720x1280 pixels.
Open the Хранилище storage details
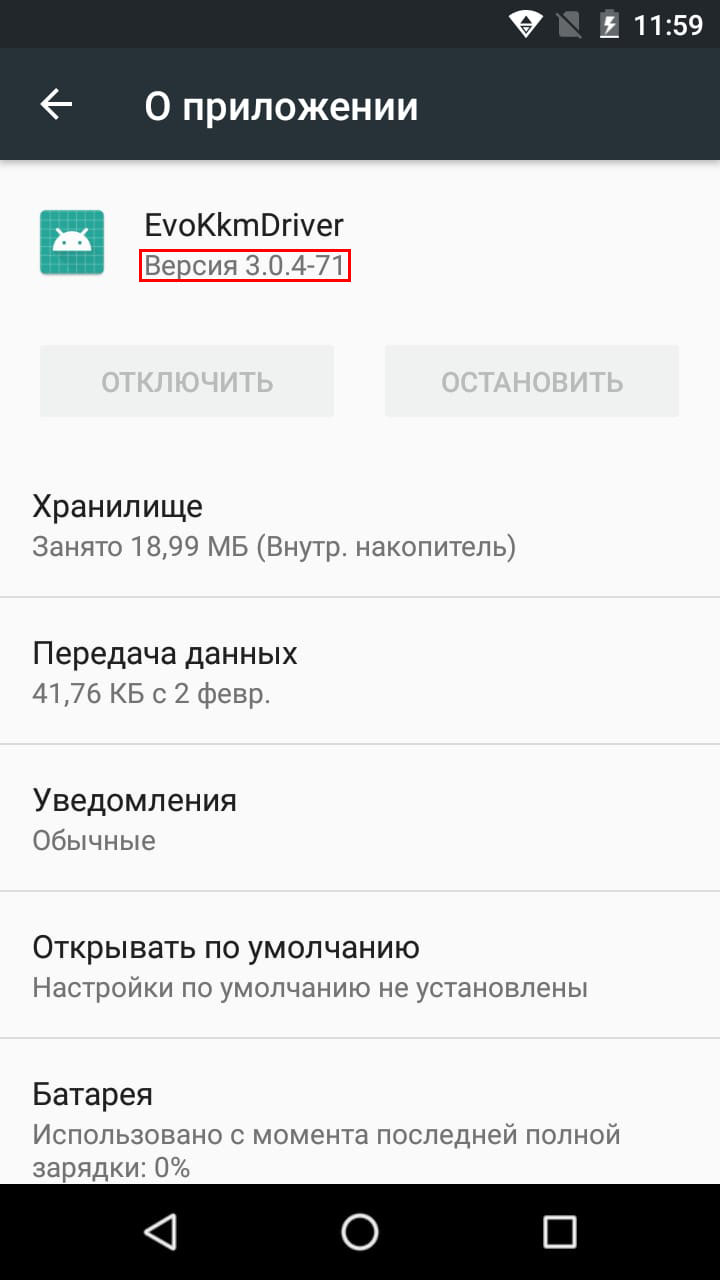360,525
